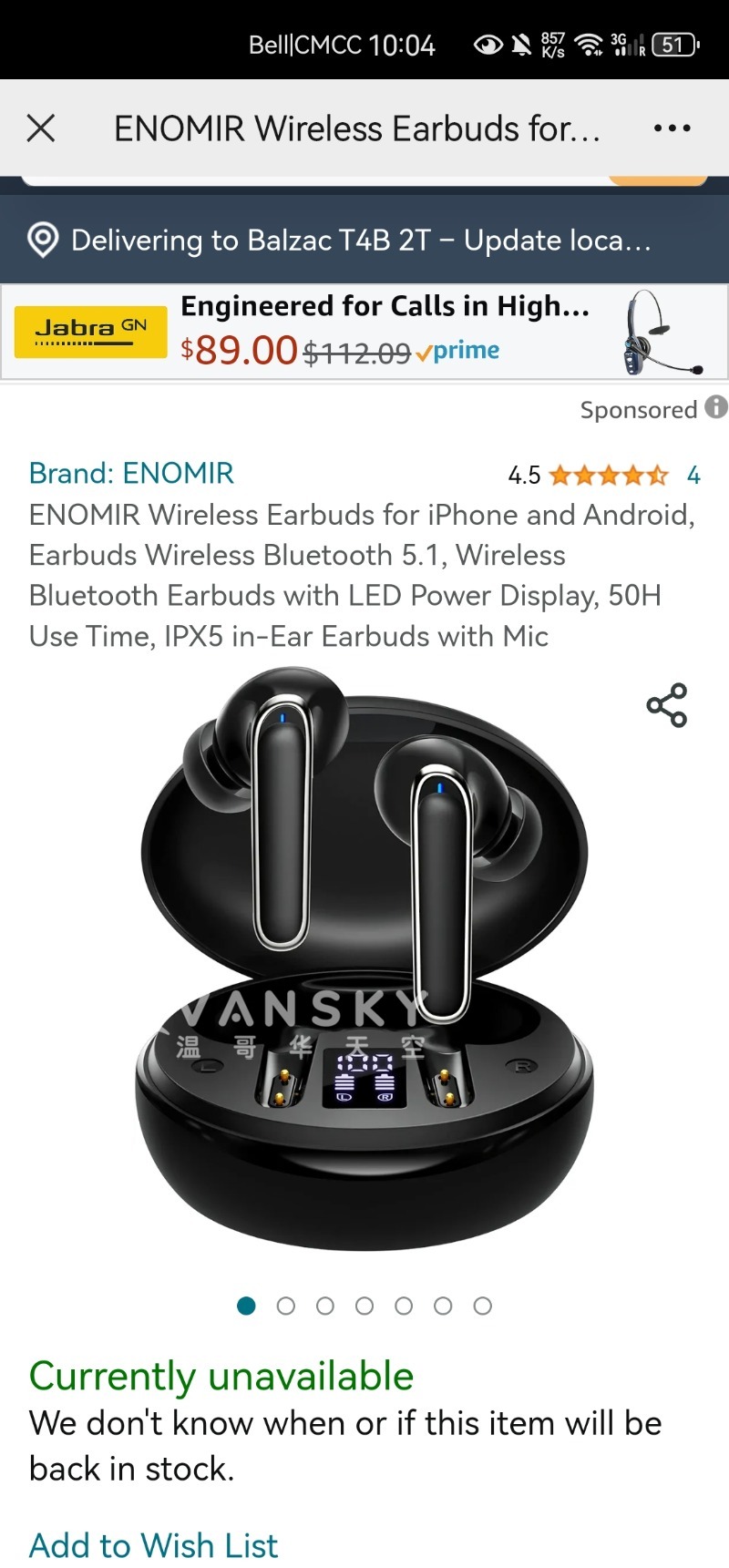Share this earbuds product
Image resolution: width=729 pixels, height=1568 pixels.
point(666,705)
